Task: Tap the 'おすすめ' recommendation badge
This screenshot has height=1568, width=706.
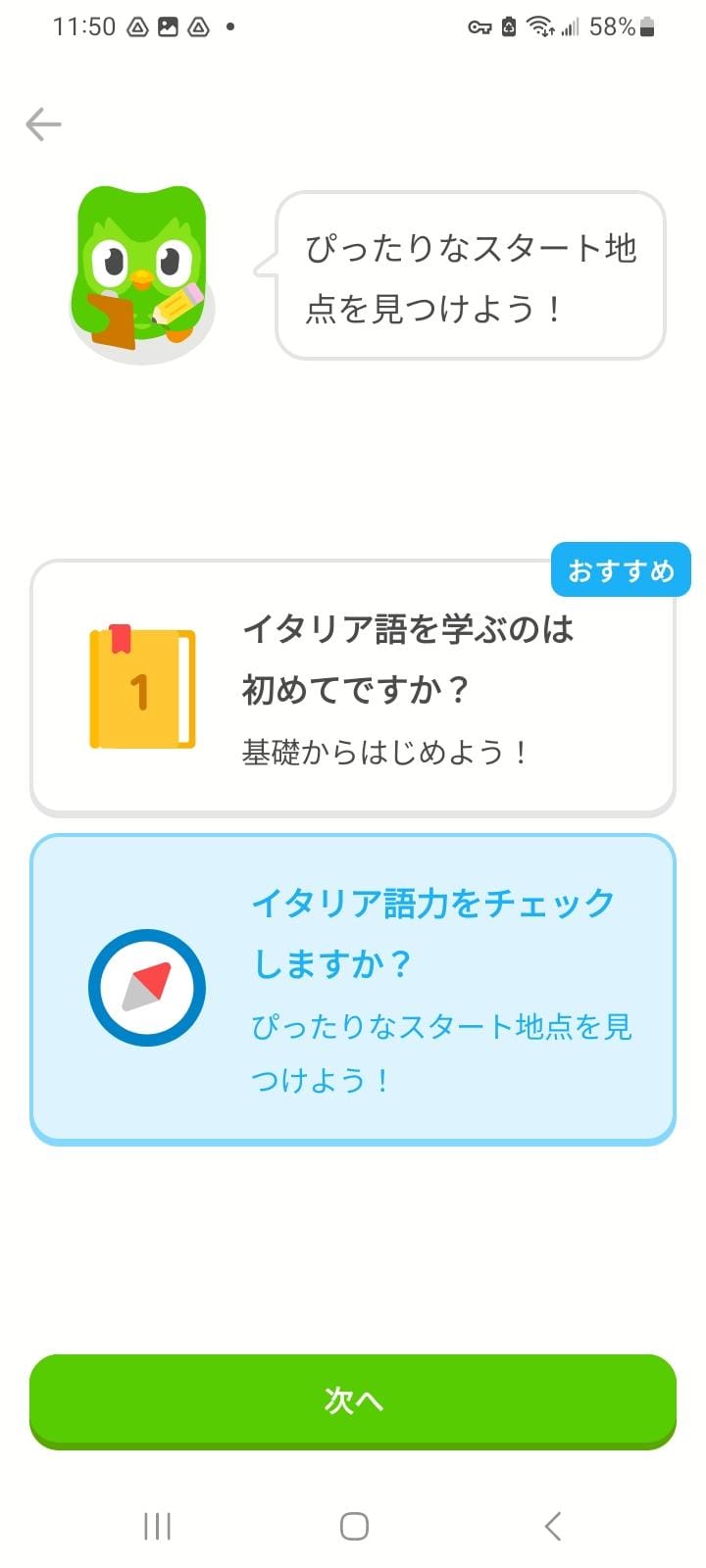Action: point(621,568)
